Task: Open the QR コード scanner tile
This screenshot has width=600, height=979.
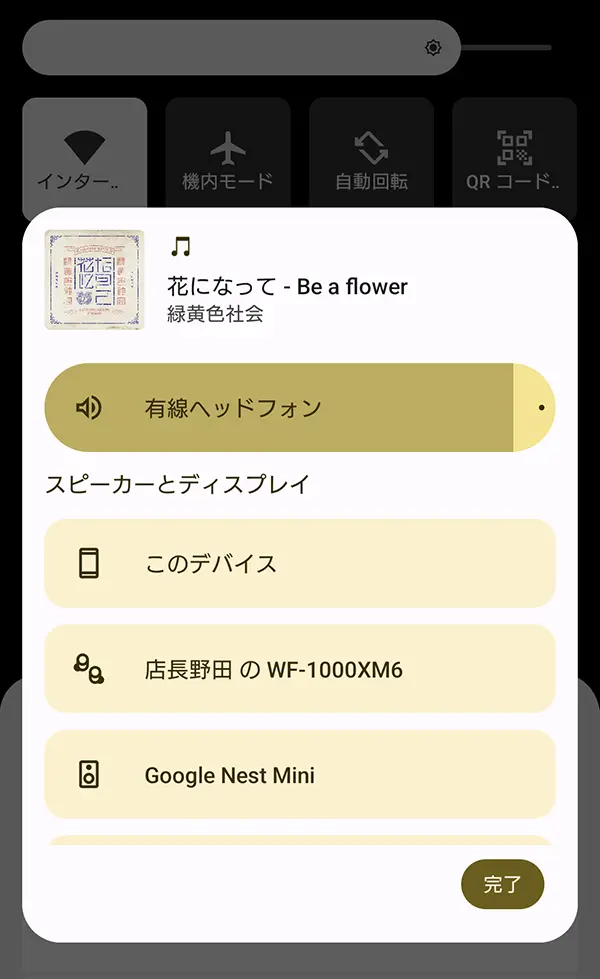Action: (514, 158)
